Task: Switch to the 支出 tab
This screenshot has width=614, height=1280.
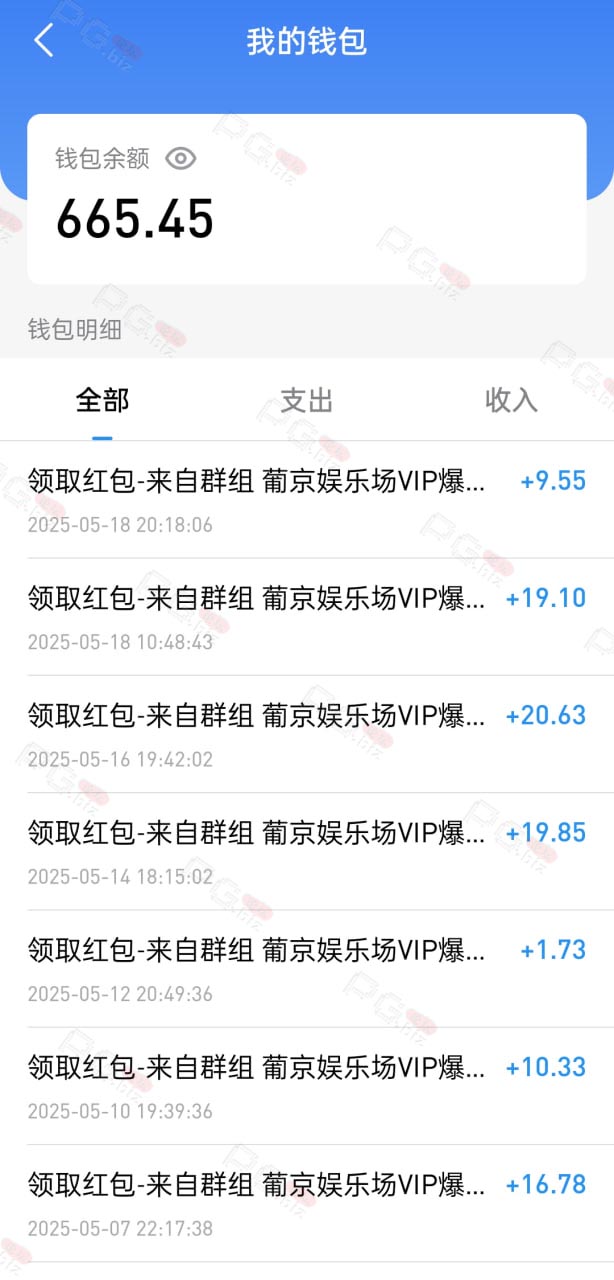Action: pyautogui.click(x=307, y=400)
